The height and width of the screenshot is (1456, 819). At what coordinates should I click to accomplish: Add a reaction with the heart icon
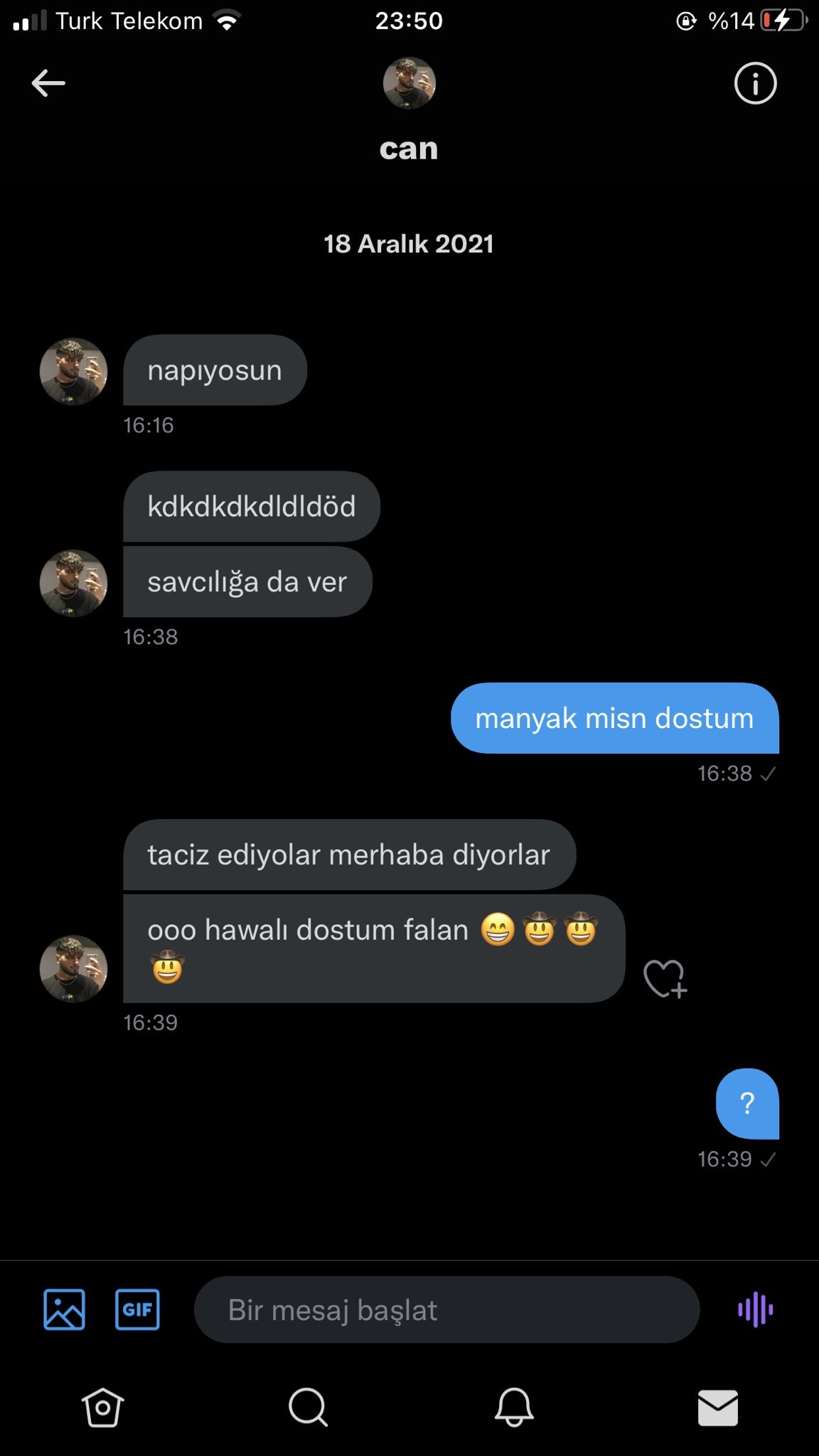coord(664,978)
